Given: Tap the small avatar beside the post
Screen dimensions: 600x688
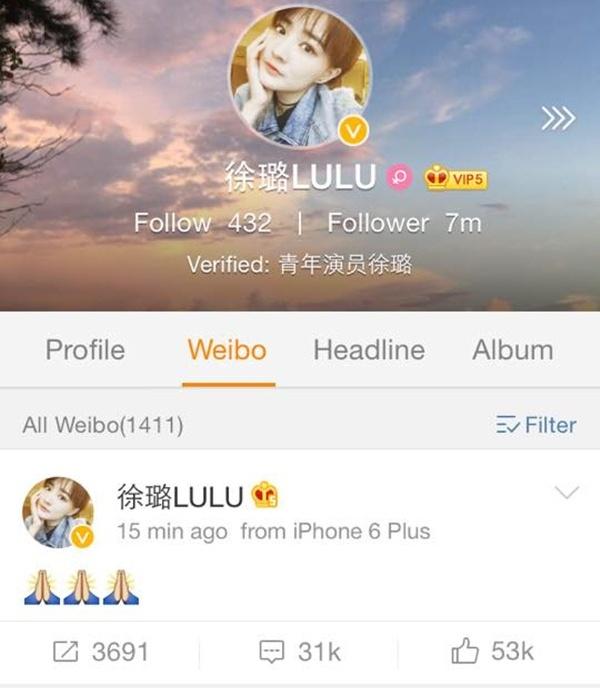Looking at the screenshot, I should 58,512.
